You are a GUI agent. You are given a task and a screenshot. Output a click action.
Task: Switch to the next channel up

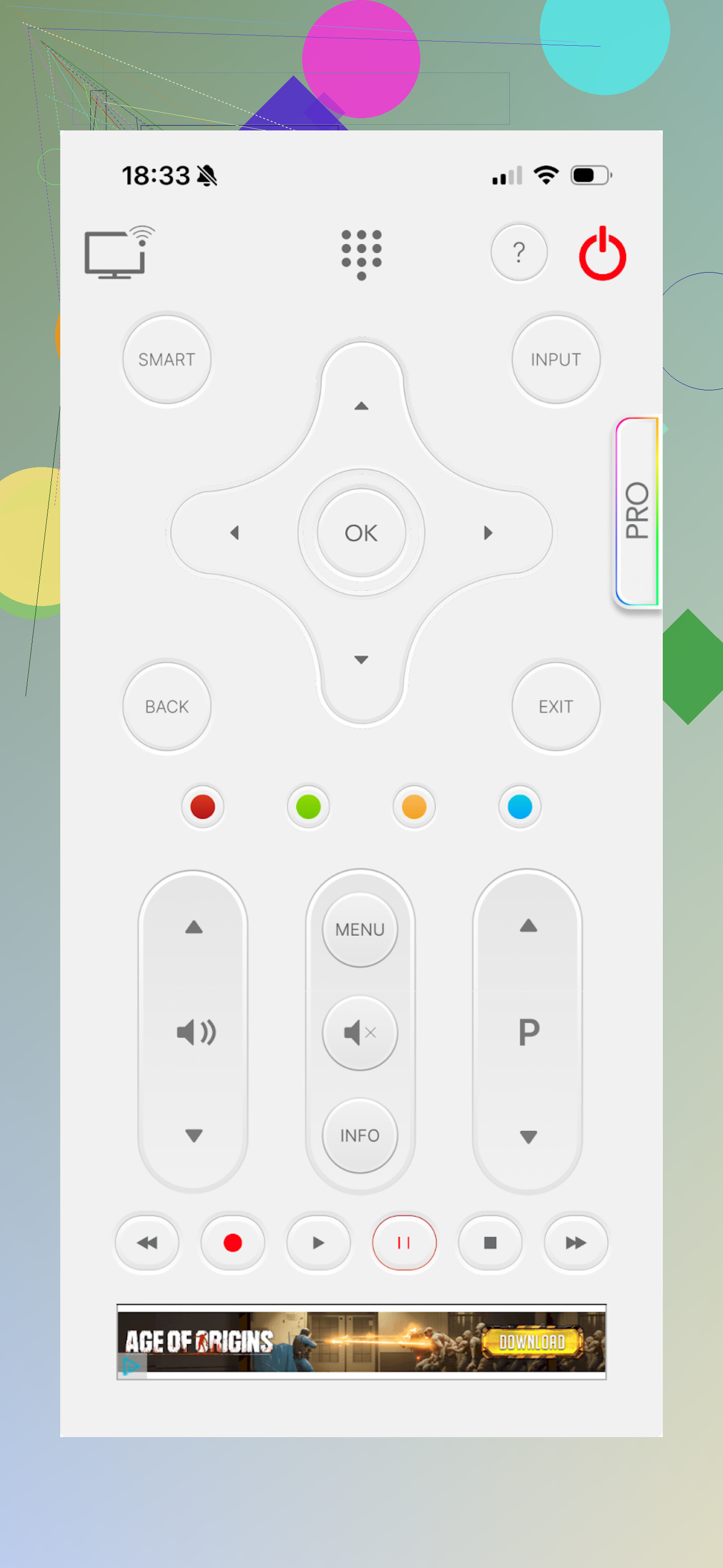(x=528, y=926)
